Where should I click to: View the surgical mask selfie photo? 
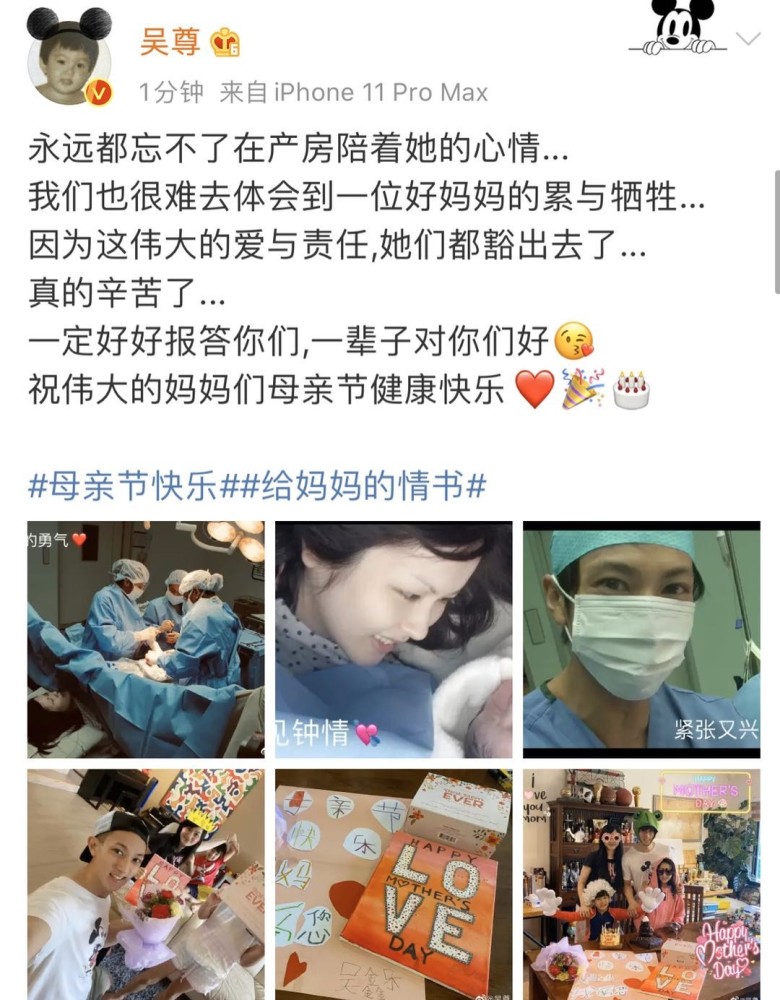point(641,638)
